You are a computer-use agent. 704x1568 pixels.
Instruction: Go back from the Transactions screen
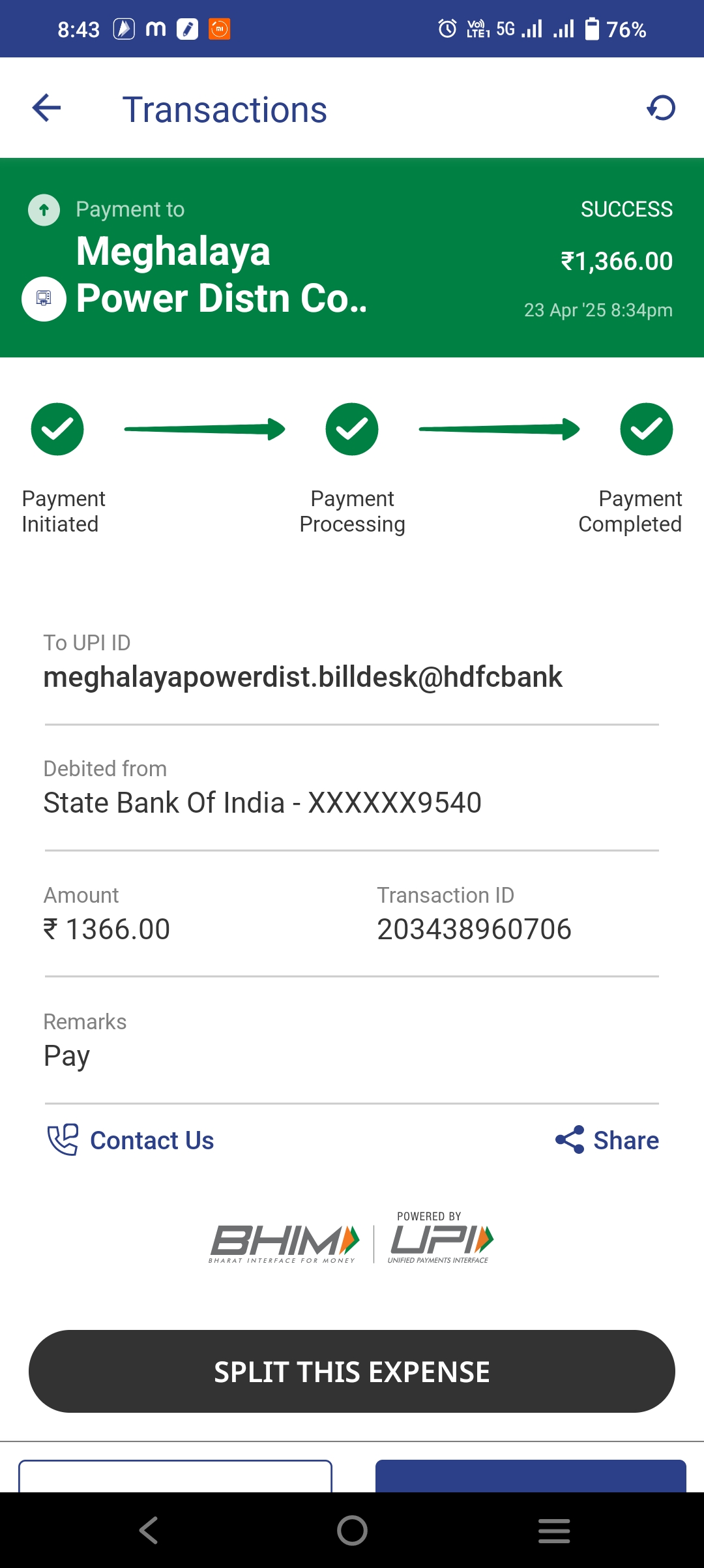pos(46,108)
